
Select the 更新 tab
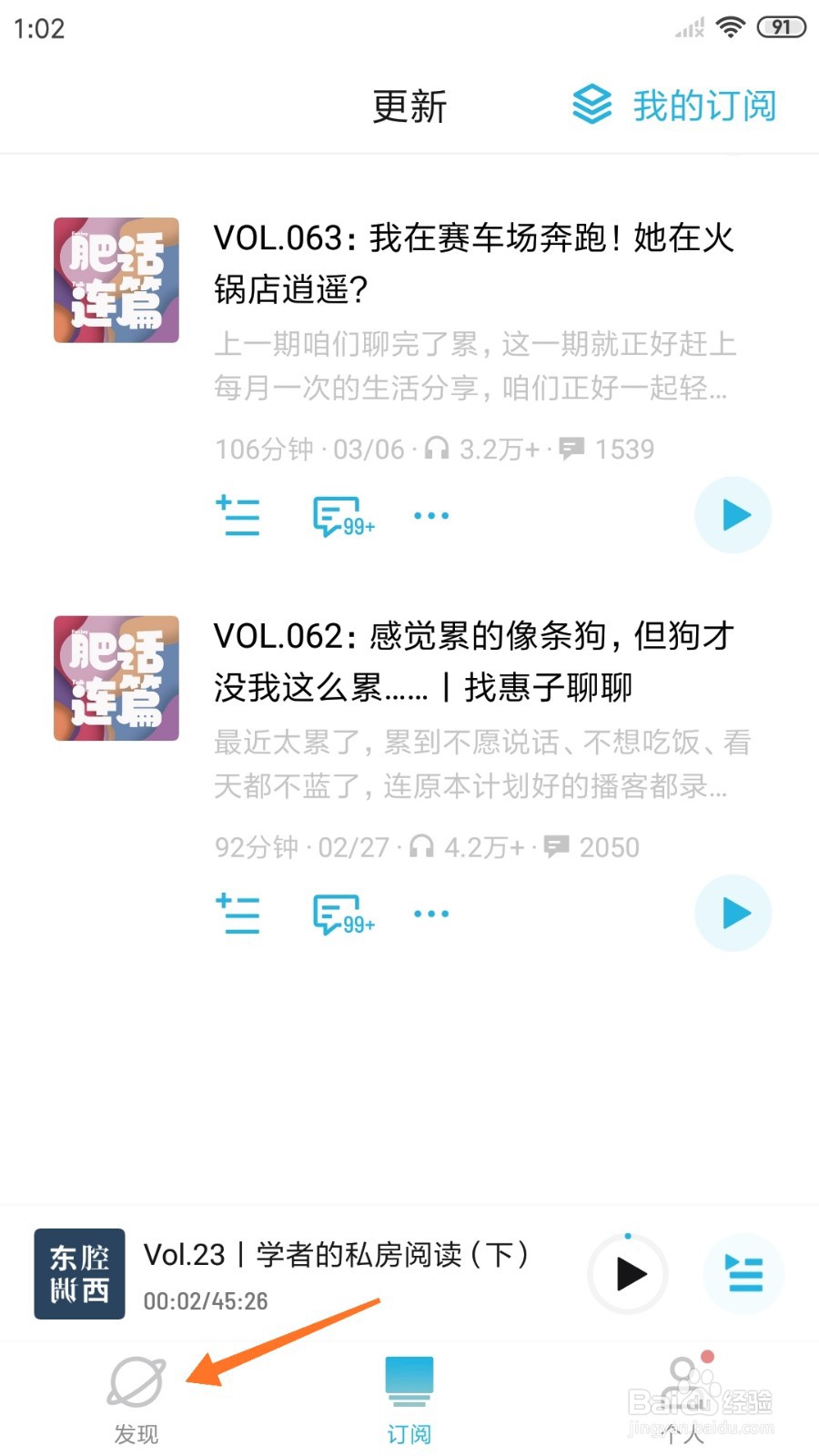coord(408,106)
